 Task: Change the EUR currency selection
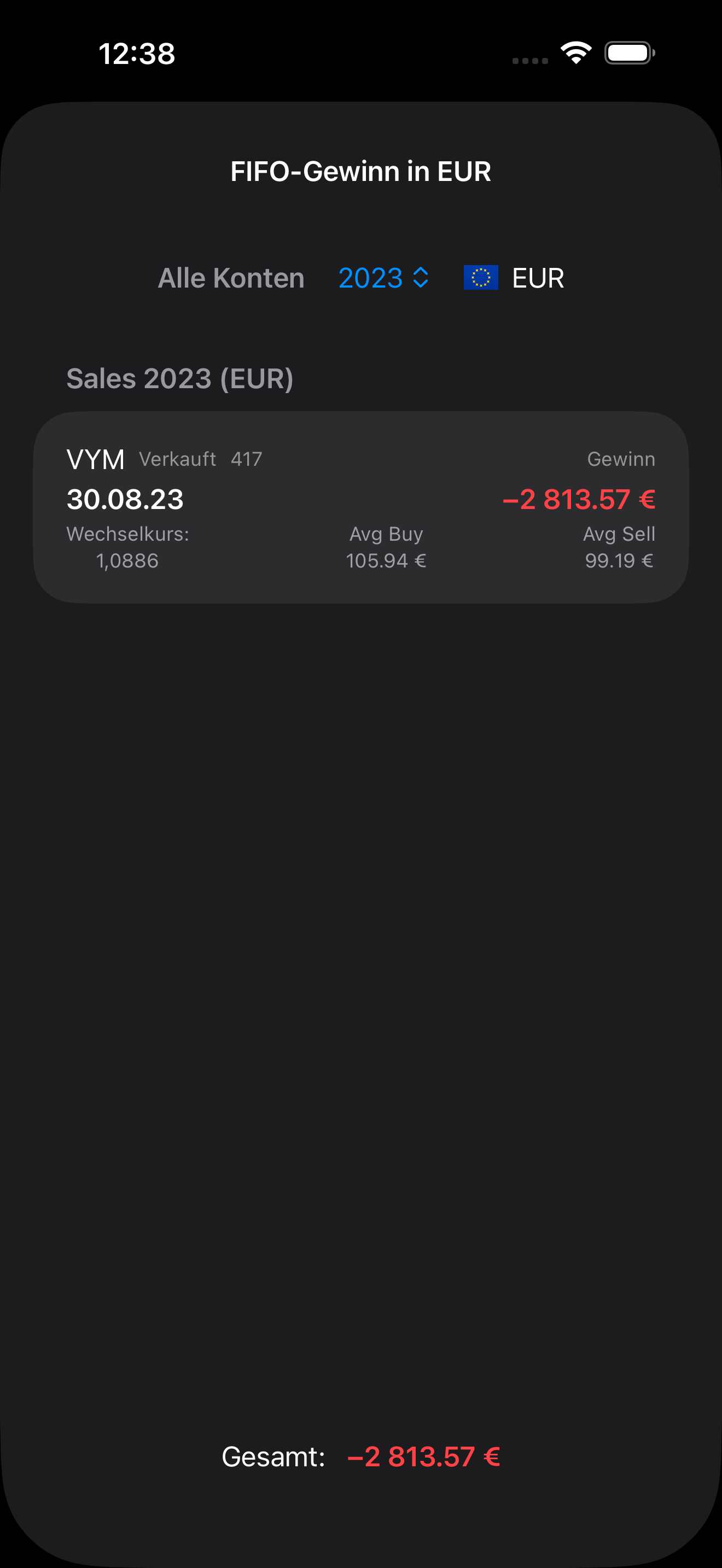pyautogui.click(x=514, y=278)
